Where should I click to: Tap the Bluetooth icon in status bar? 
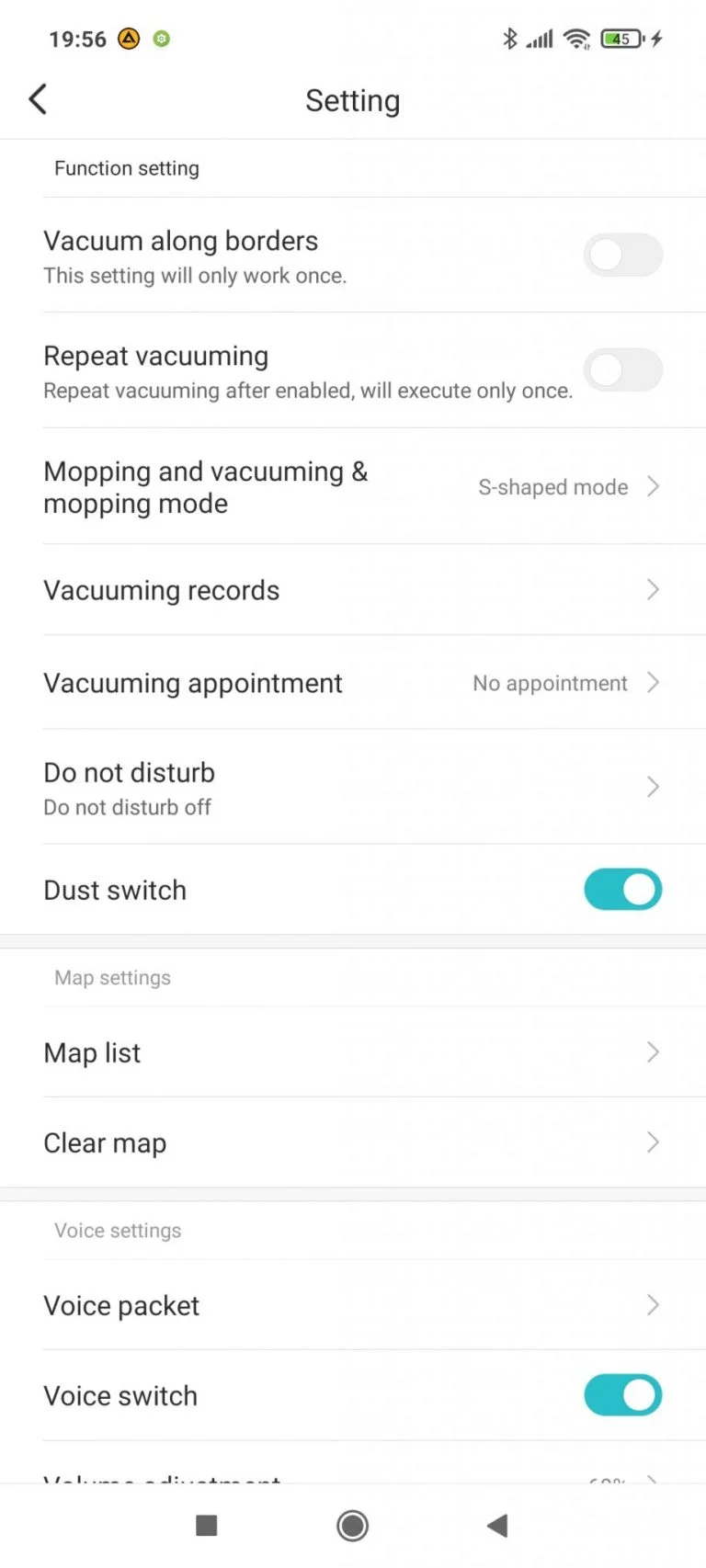click(510, 39)
